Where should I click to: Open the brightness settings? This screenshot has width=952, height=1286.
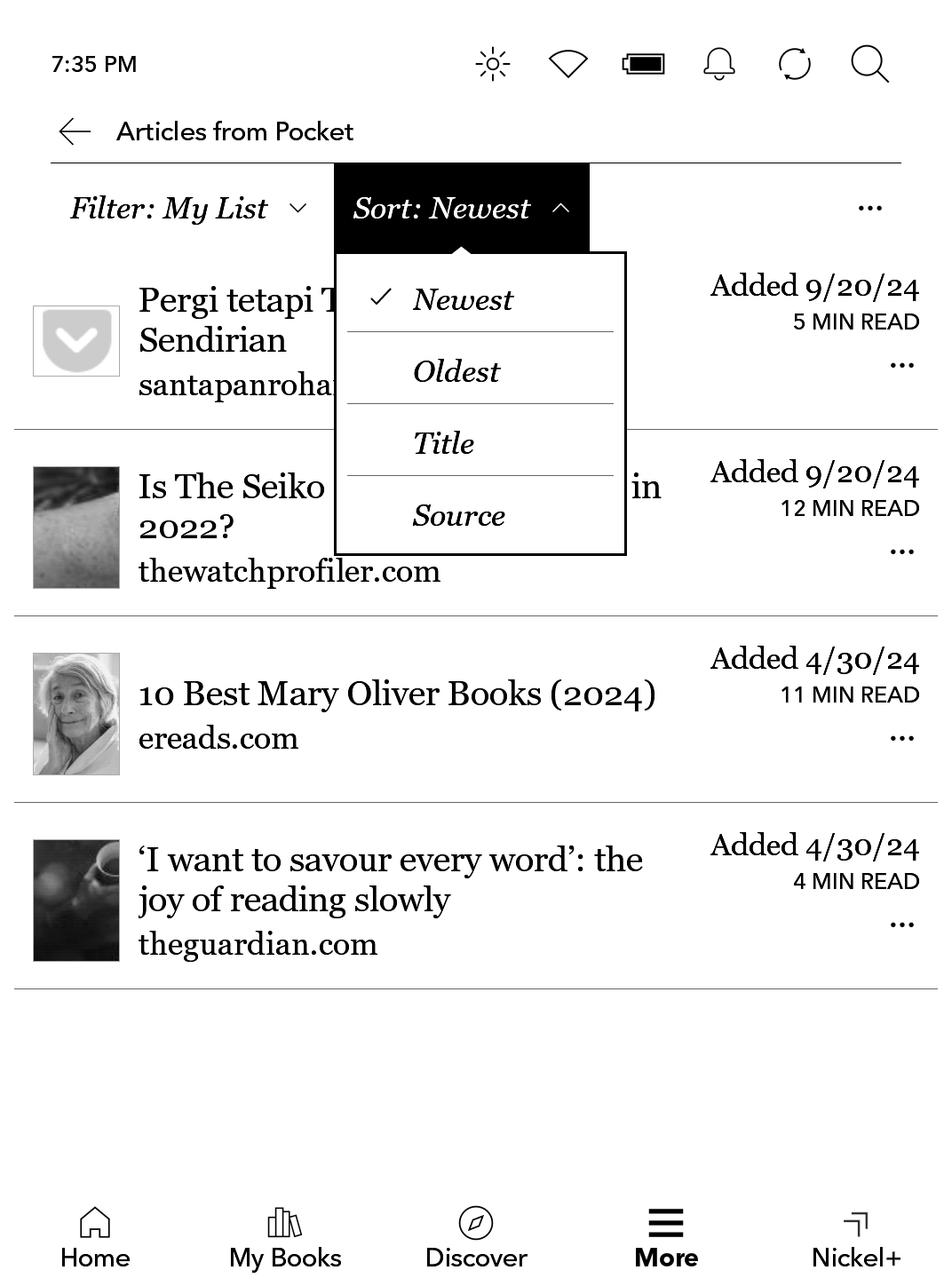493,64
